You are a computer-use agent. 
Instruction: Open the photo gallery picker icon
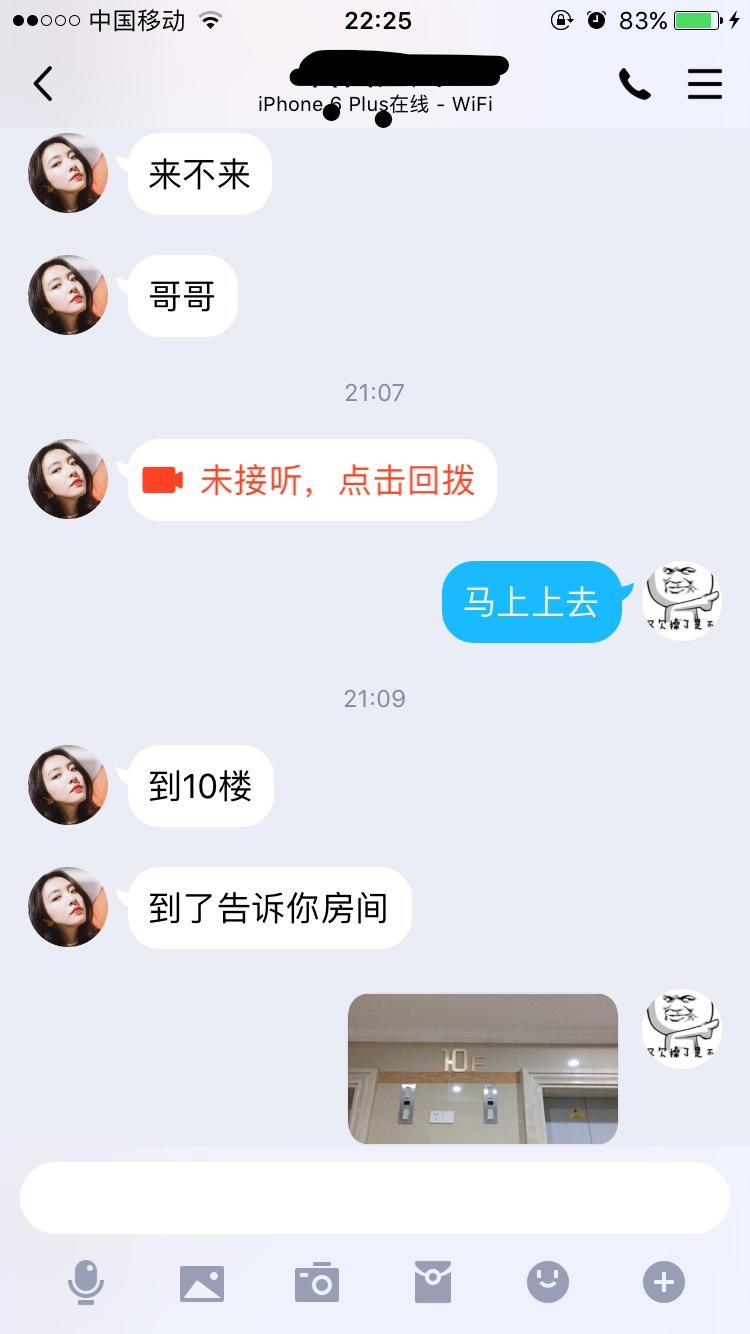click(x=202, y=1284)
